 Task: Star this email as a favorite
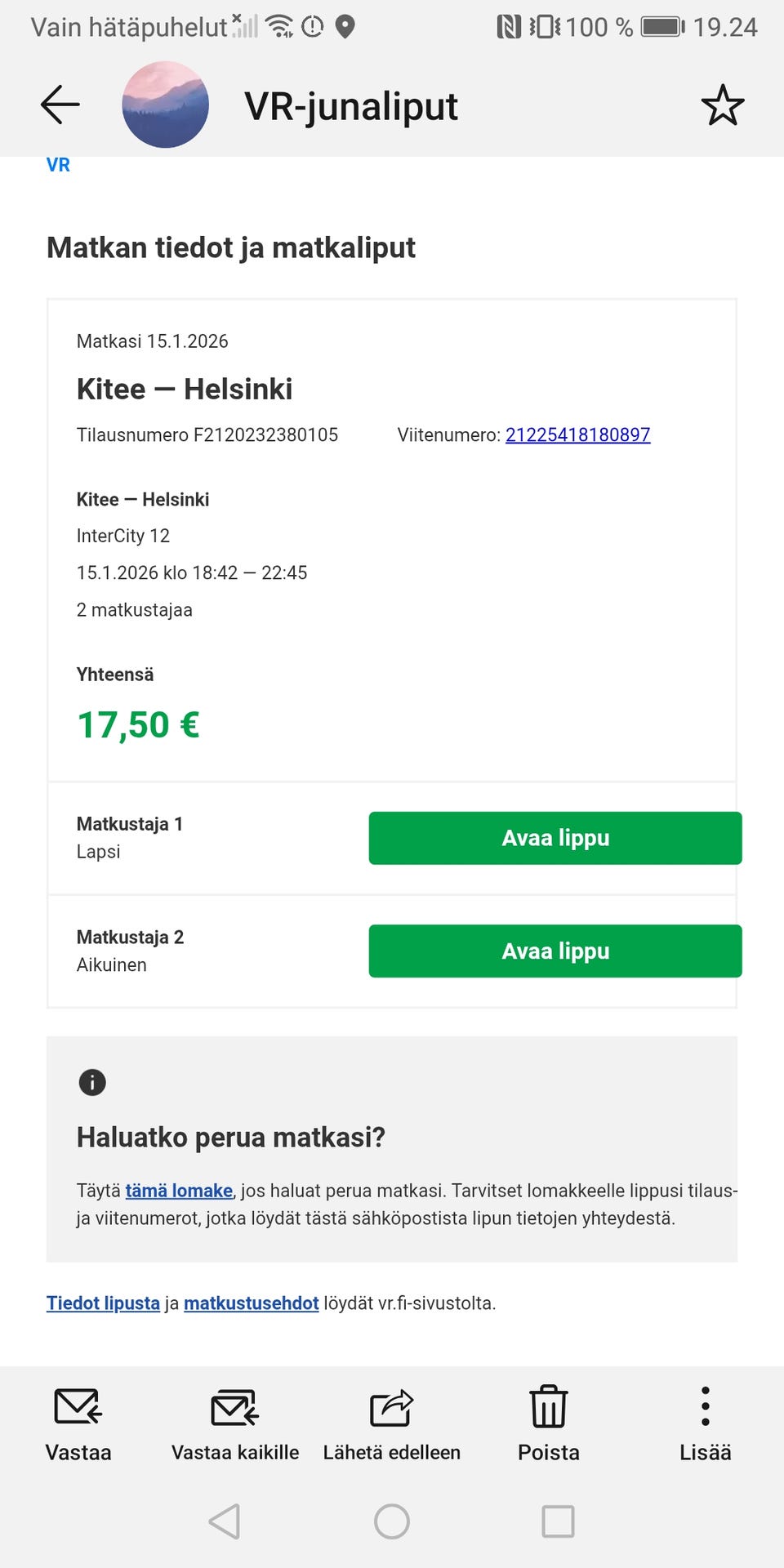[722, 105]
